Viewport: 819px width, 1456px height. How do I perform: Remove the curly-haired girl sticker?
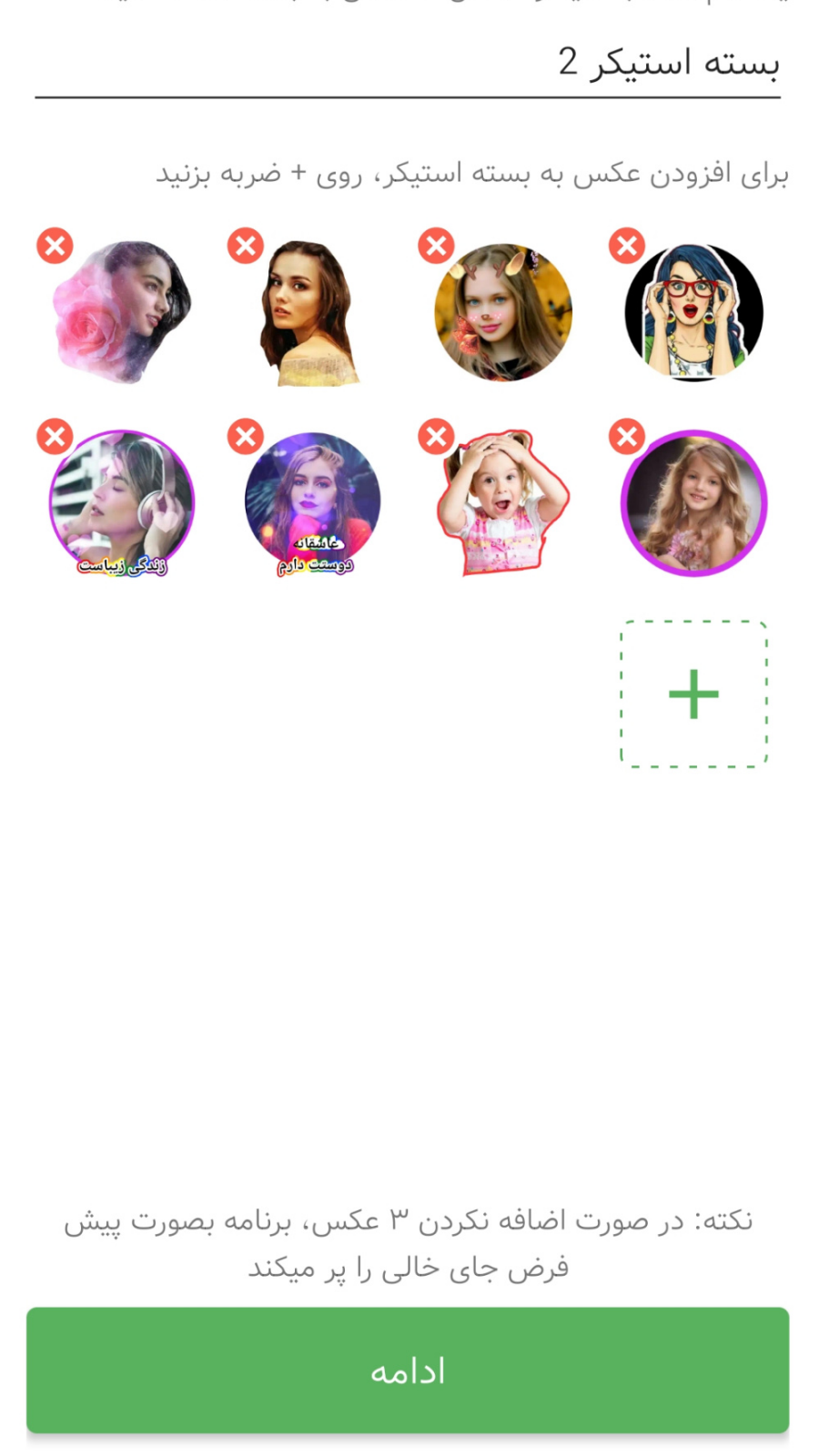coord(627,437)
